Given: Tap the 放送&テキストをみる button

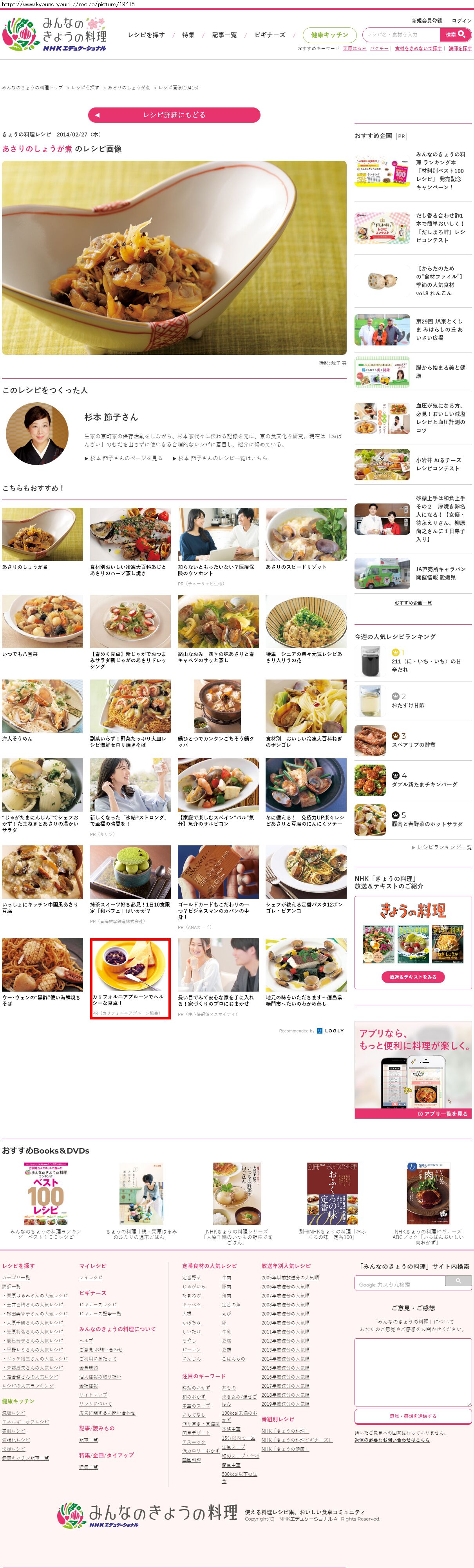Looking at the screenshot, I should [412, 976].
